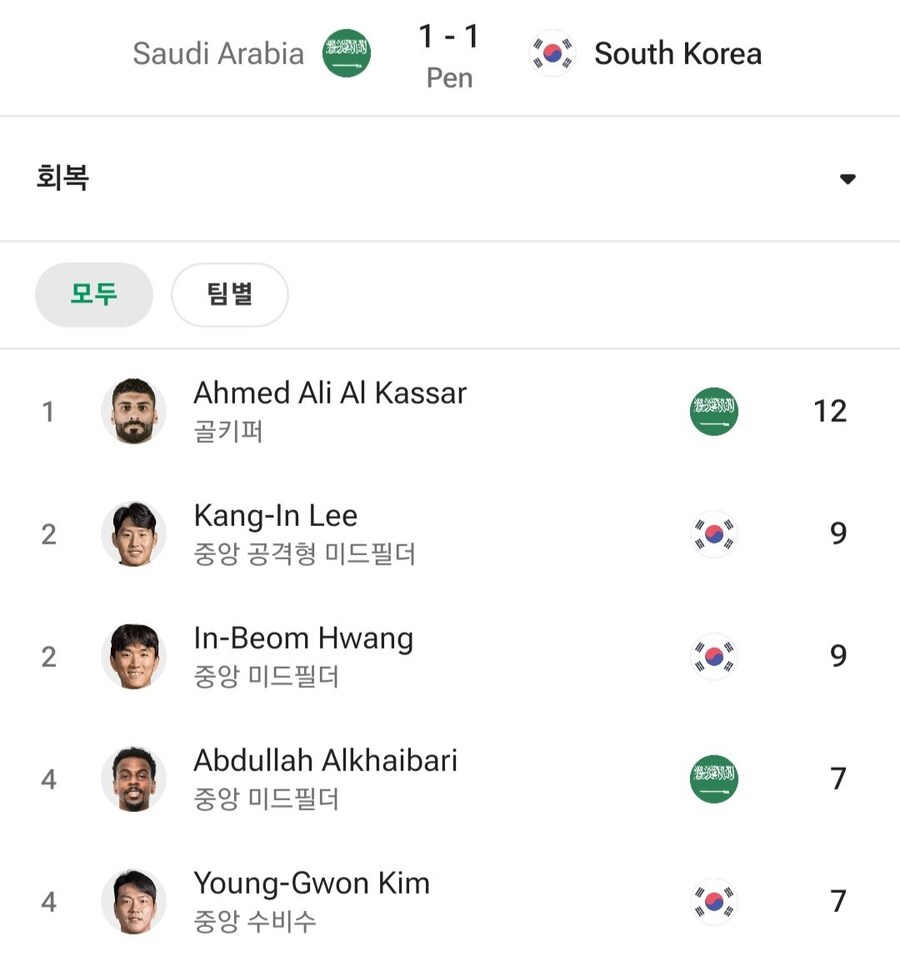Click In-Beom Hwang's South Korea flag icon
The height and width of the screenshot is (957, 900).
pos(713,656)
